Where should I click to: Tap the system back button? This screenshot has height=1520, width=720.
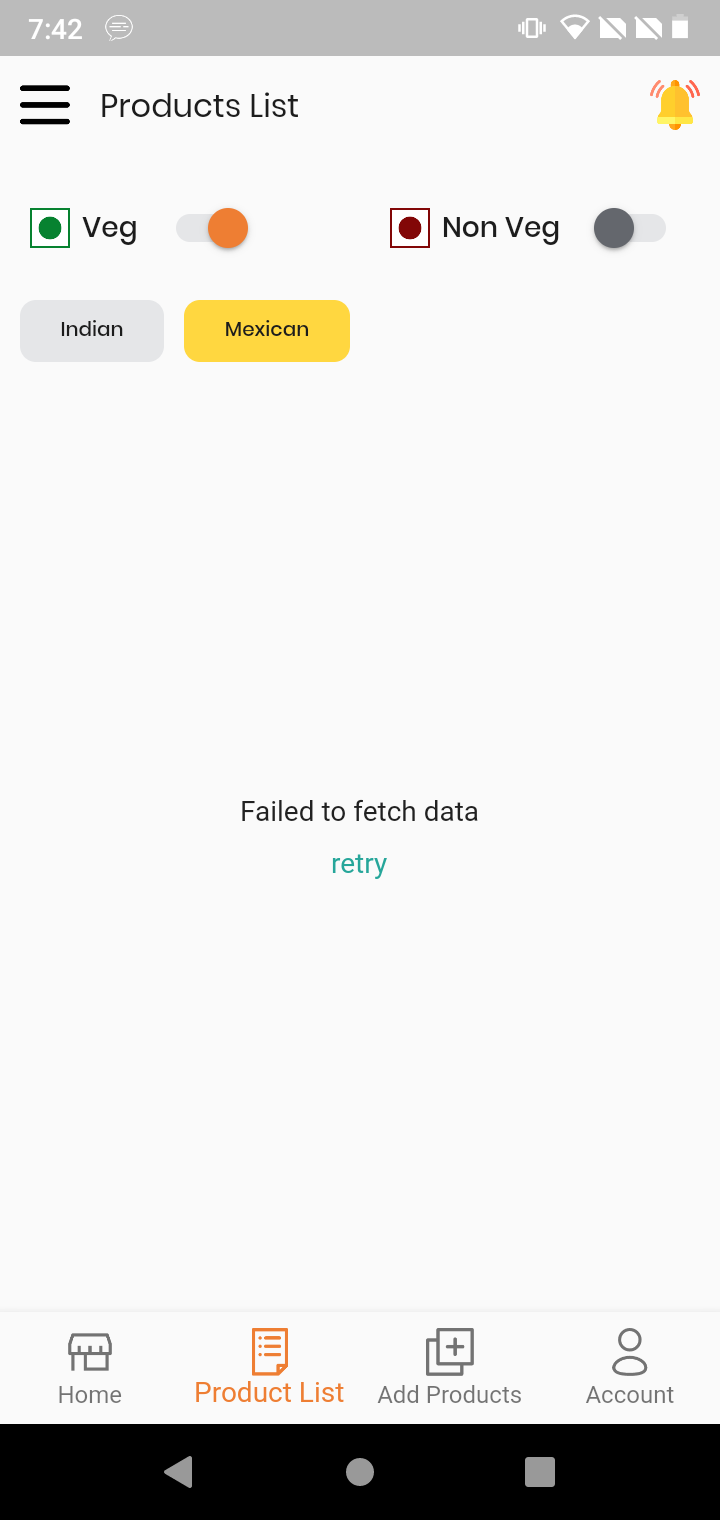coord(179,1472)
